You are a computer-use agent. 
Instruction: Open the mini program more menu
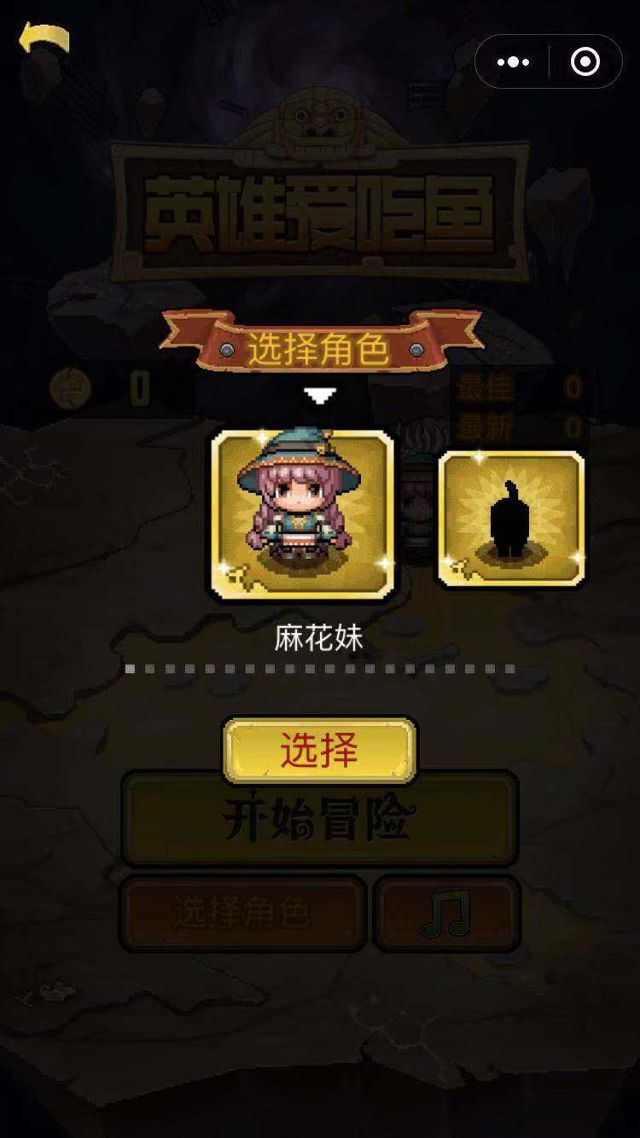513,62
